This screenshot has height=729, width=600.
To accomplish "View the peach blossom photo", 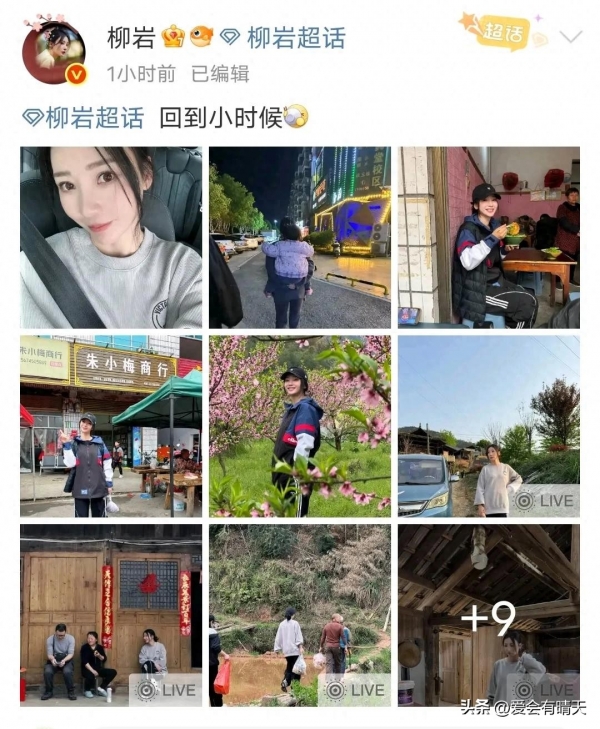I will (x=299, y=425).
